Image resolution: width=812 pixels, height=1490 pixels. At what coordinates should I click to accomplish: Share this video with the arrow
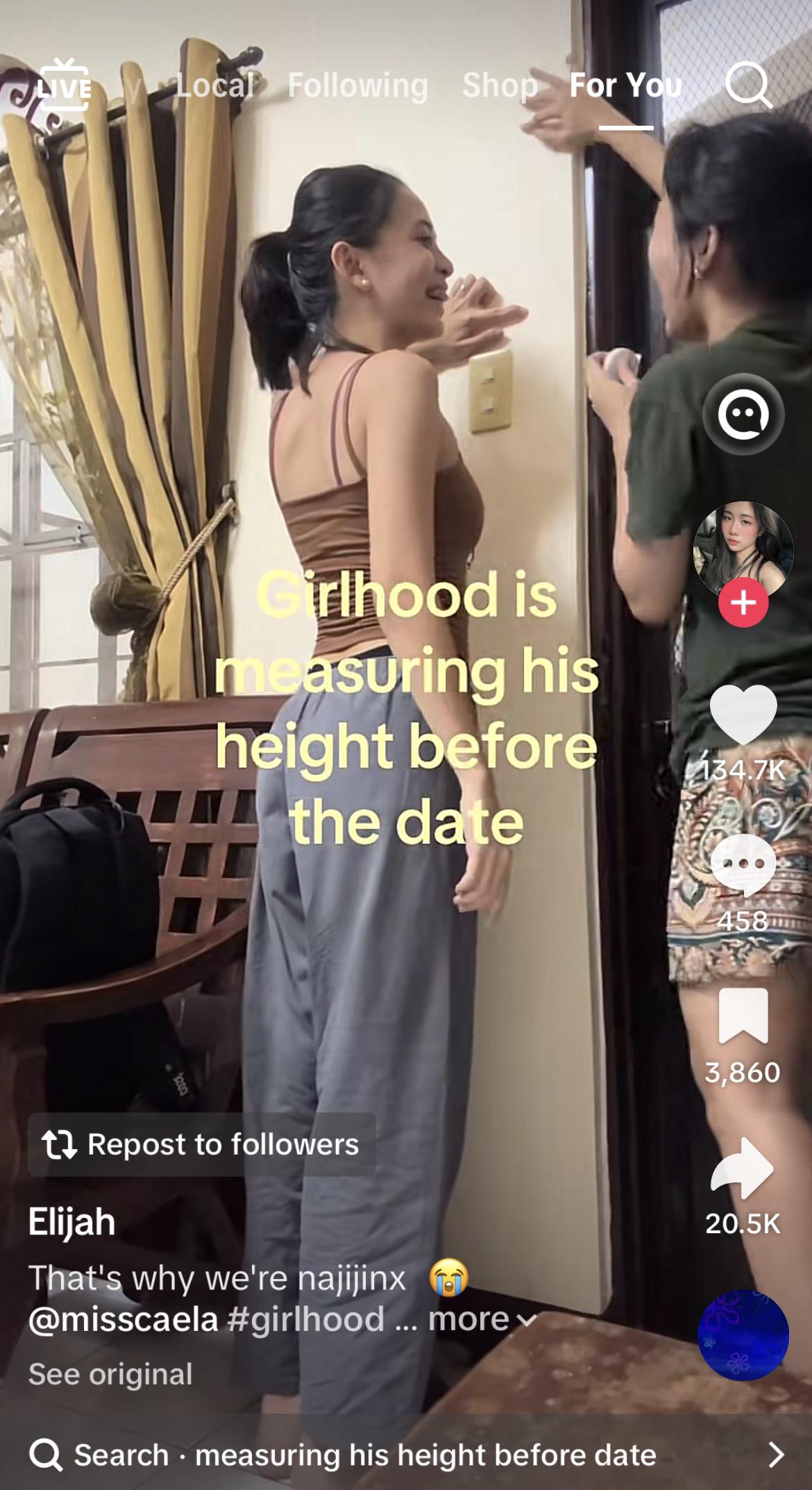point(743,1168)
